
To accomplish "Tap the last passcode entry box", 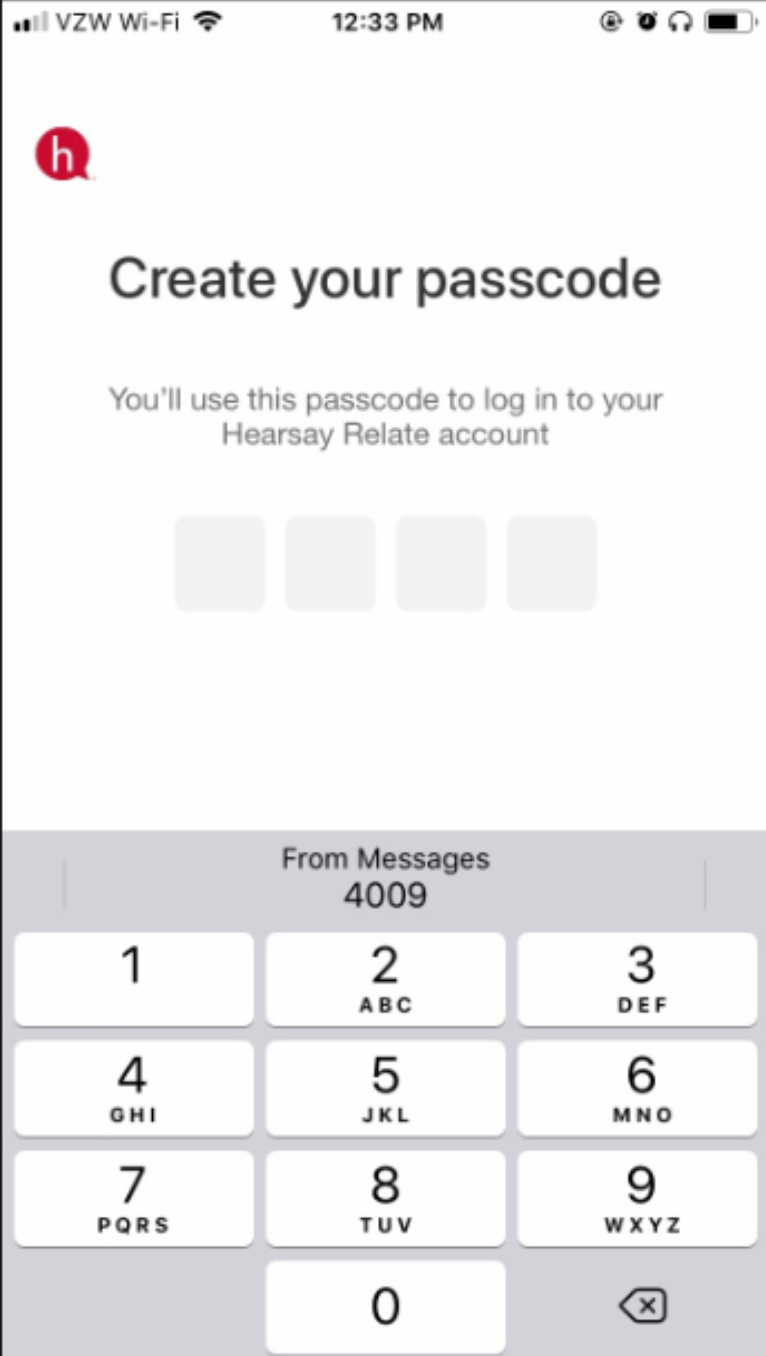I will (551, 562).
